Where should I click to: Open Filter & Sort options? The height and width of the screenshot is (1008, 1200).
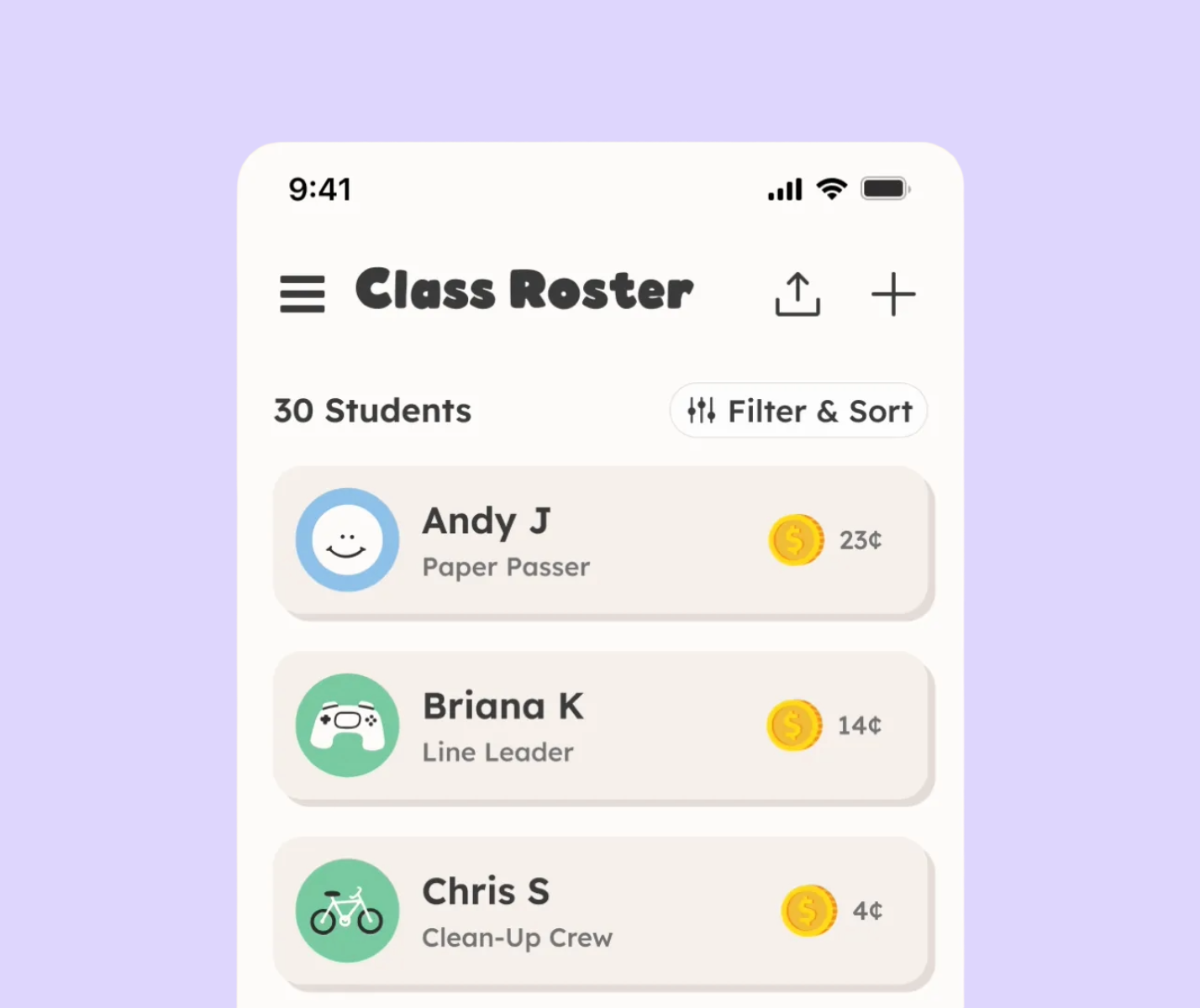click(798, 411)
